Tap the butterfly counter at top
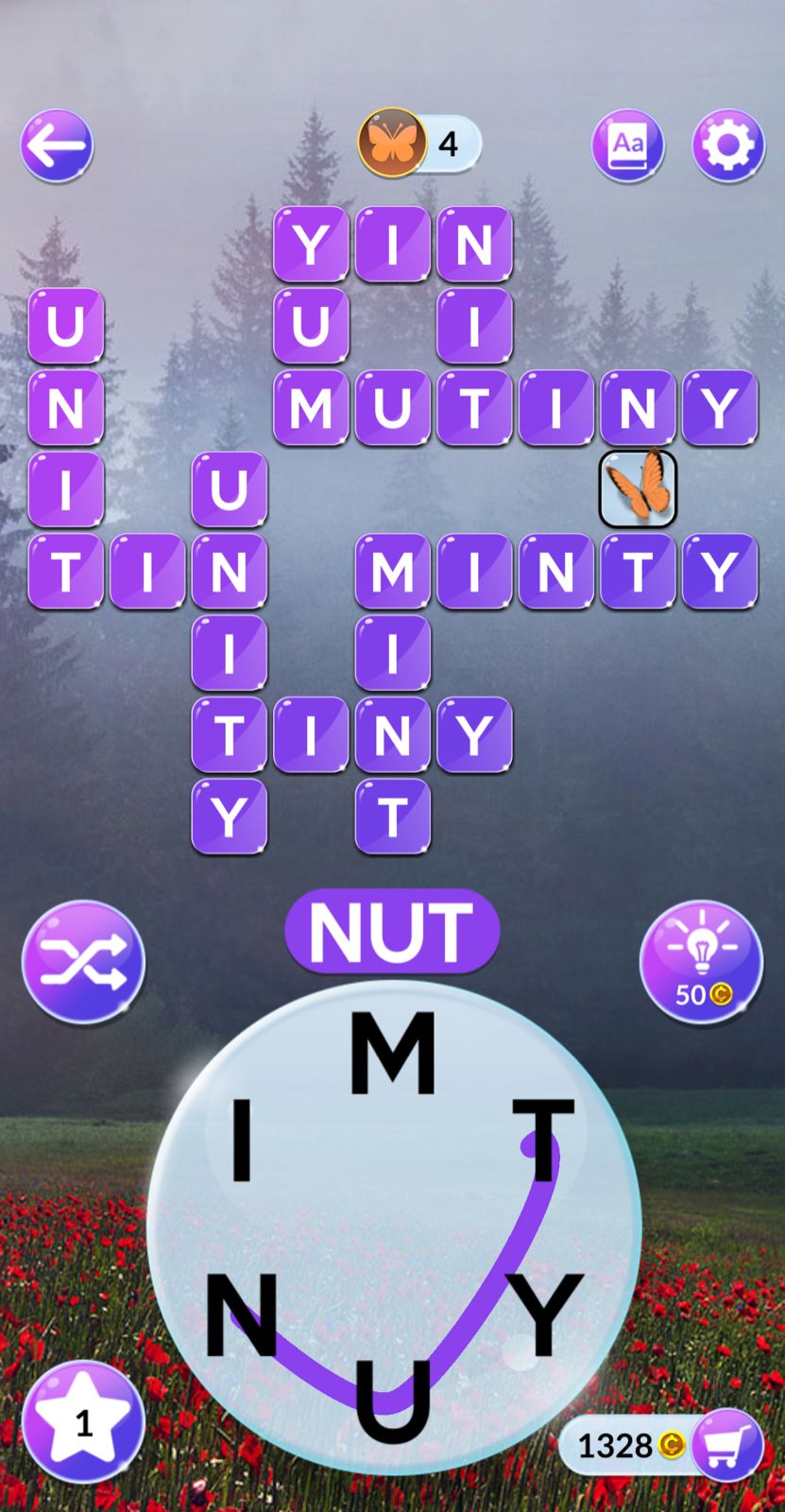Image resolution: width=785 pixels, height=1512 pixels. click(x=419, y=144)
